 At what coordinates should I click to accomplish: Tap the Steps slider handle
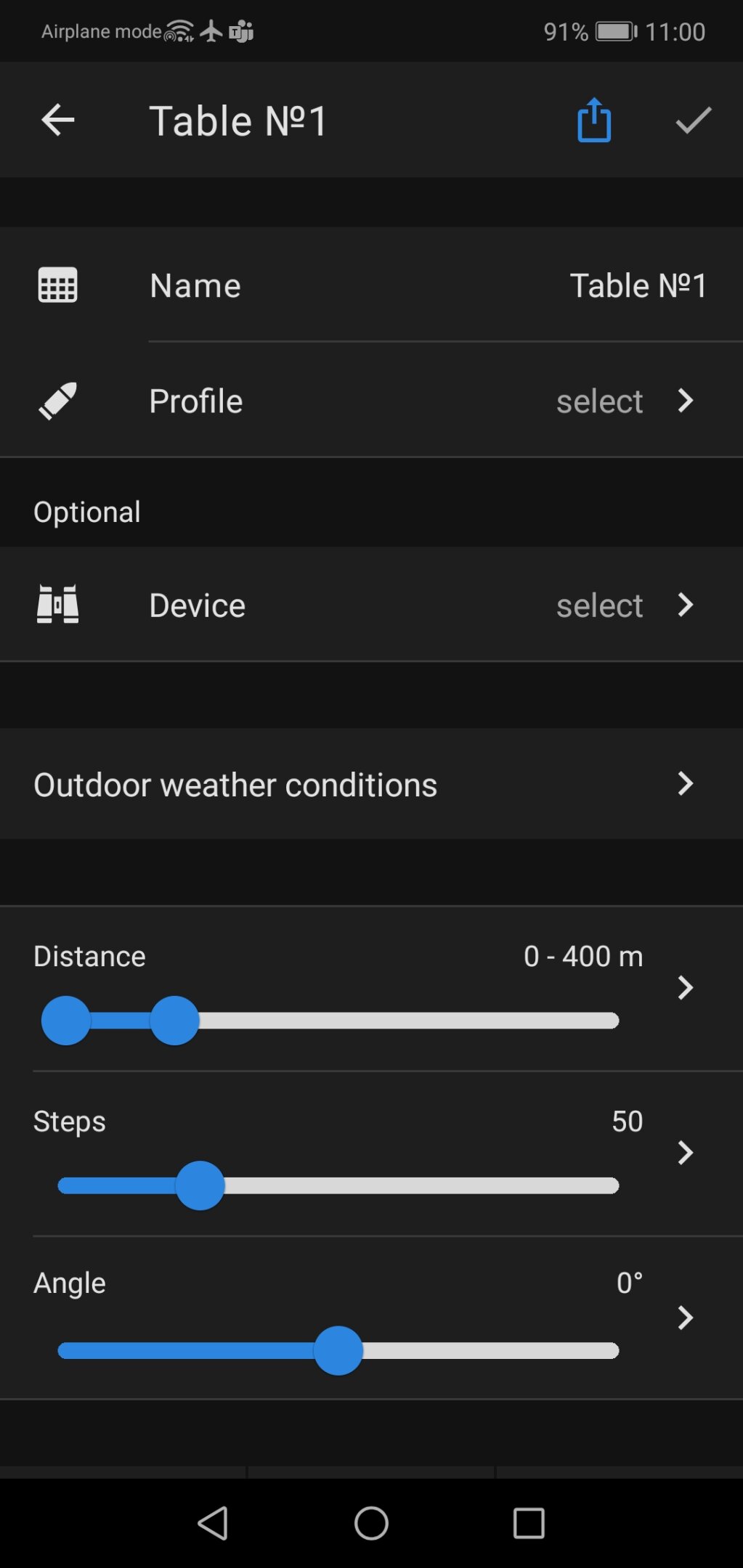pos(200,1185)
